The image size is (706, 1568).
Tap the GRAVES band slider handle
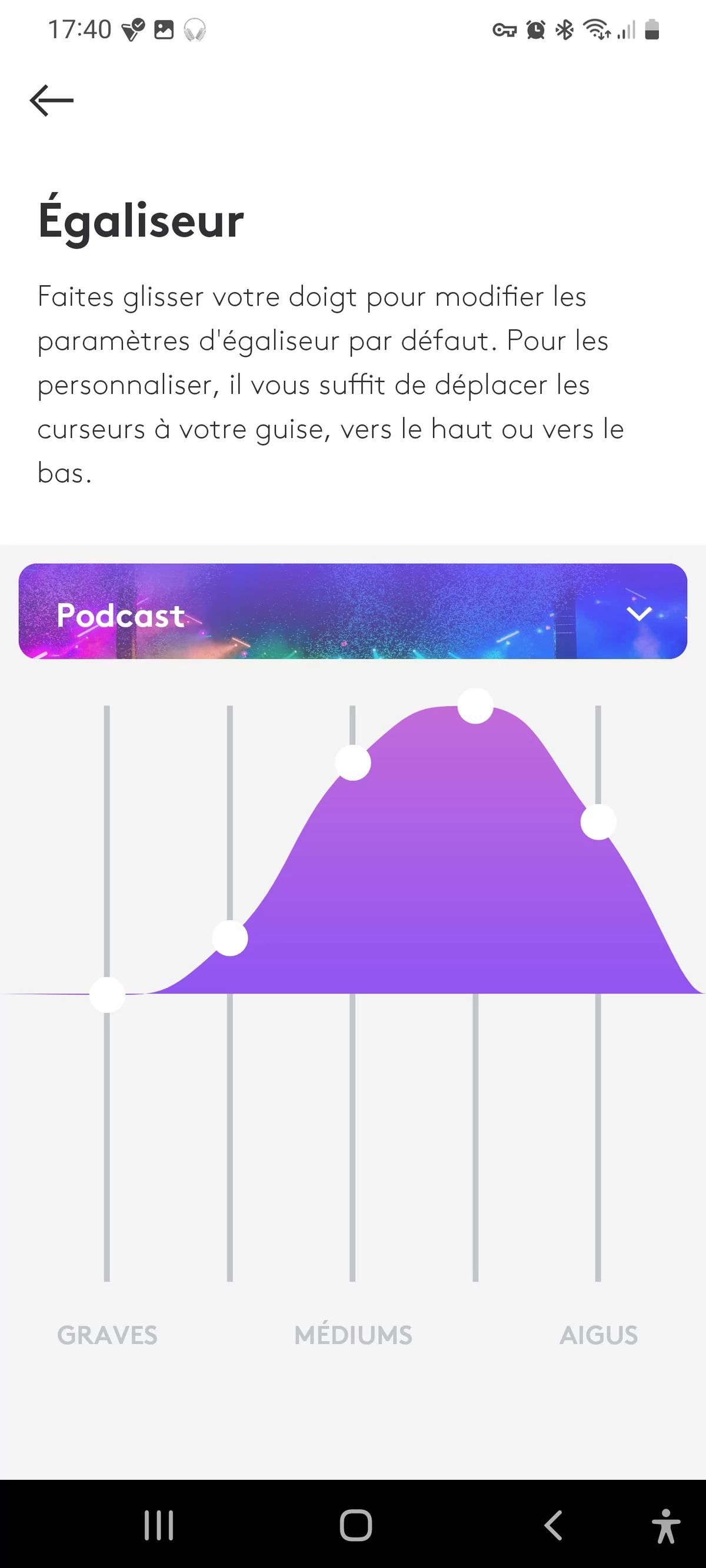pos(107,995)
